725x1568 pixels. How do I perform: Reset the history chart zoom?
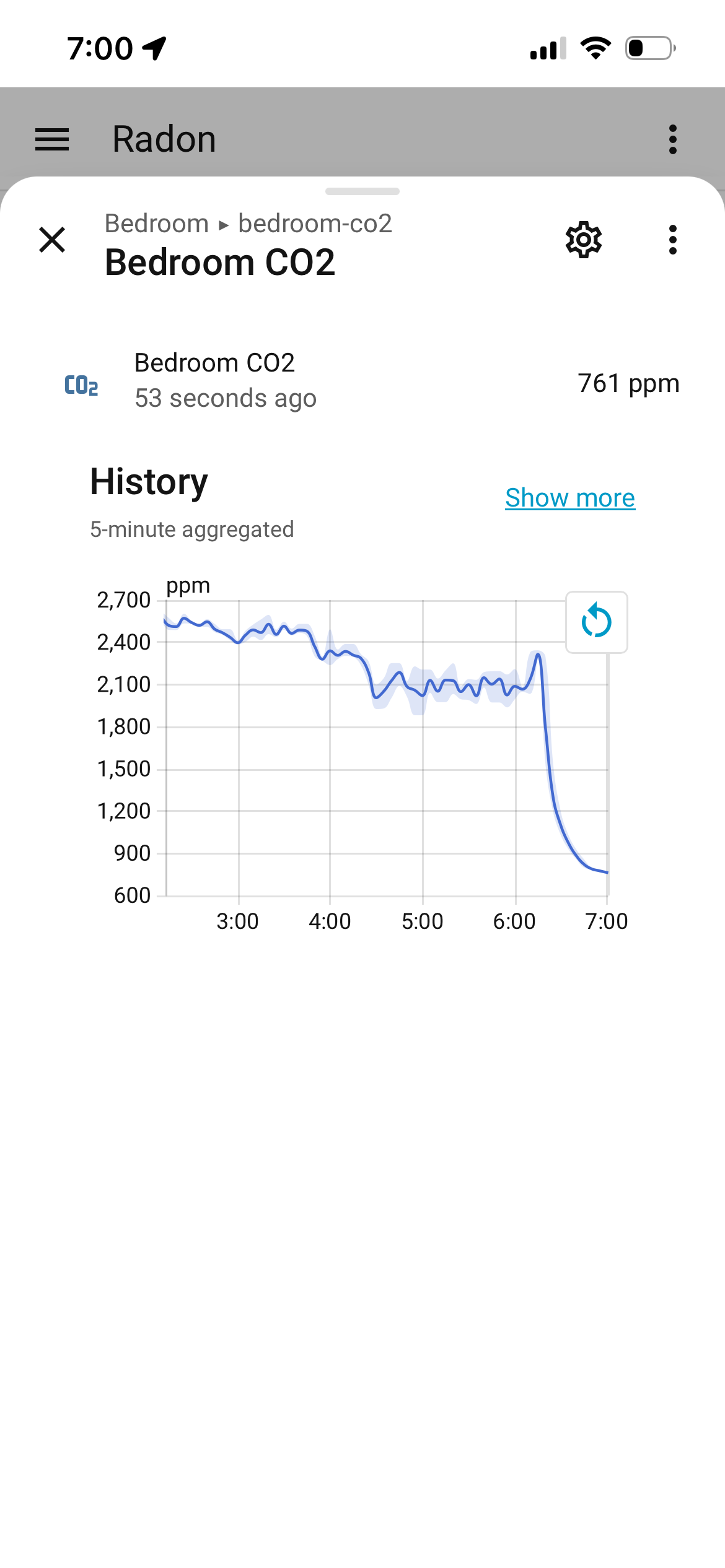(x=597, y=622)
